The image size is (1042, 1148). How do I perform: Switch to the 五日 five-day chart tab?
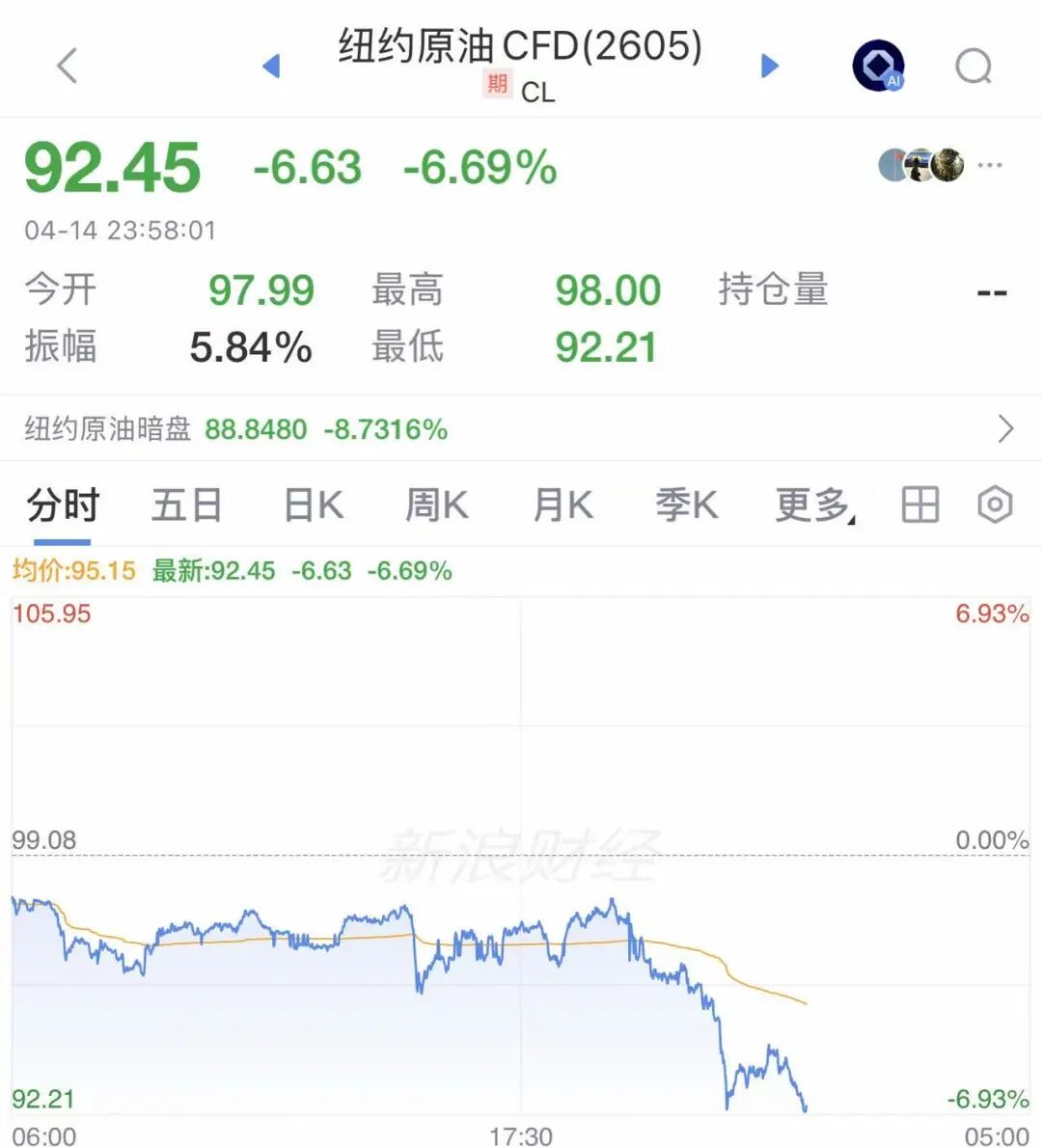186,504
